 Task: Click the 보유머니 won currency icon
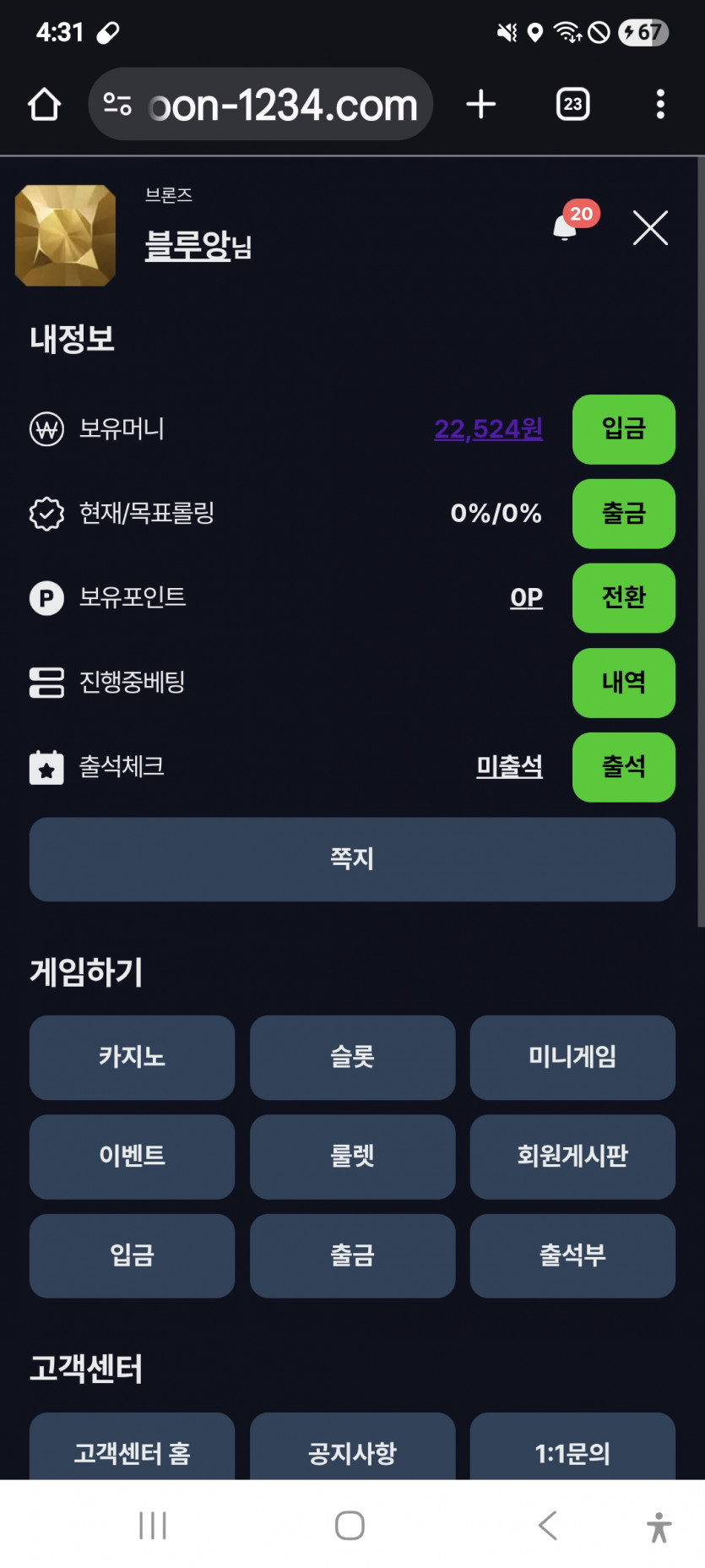[47, 430]
